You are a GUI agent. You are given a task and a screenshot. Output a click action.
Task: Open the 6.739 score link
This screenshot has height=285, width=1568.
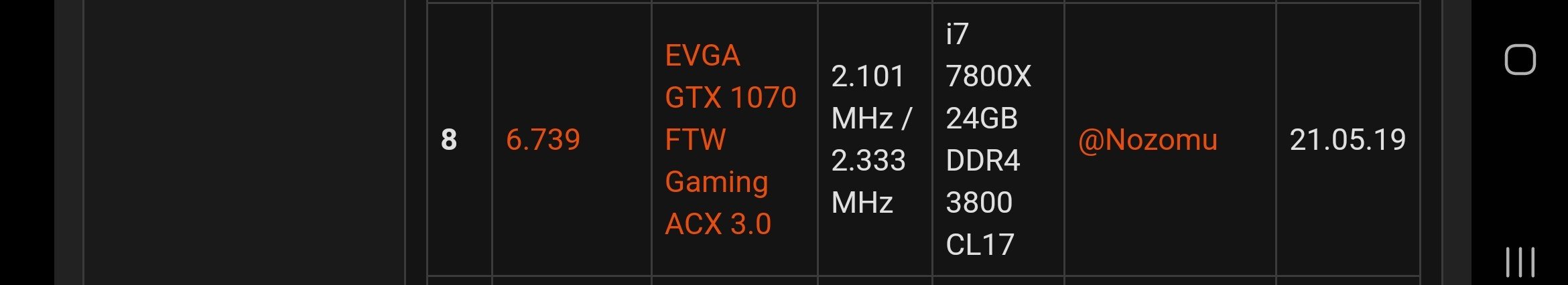pos(543,140)
